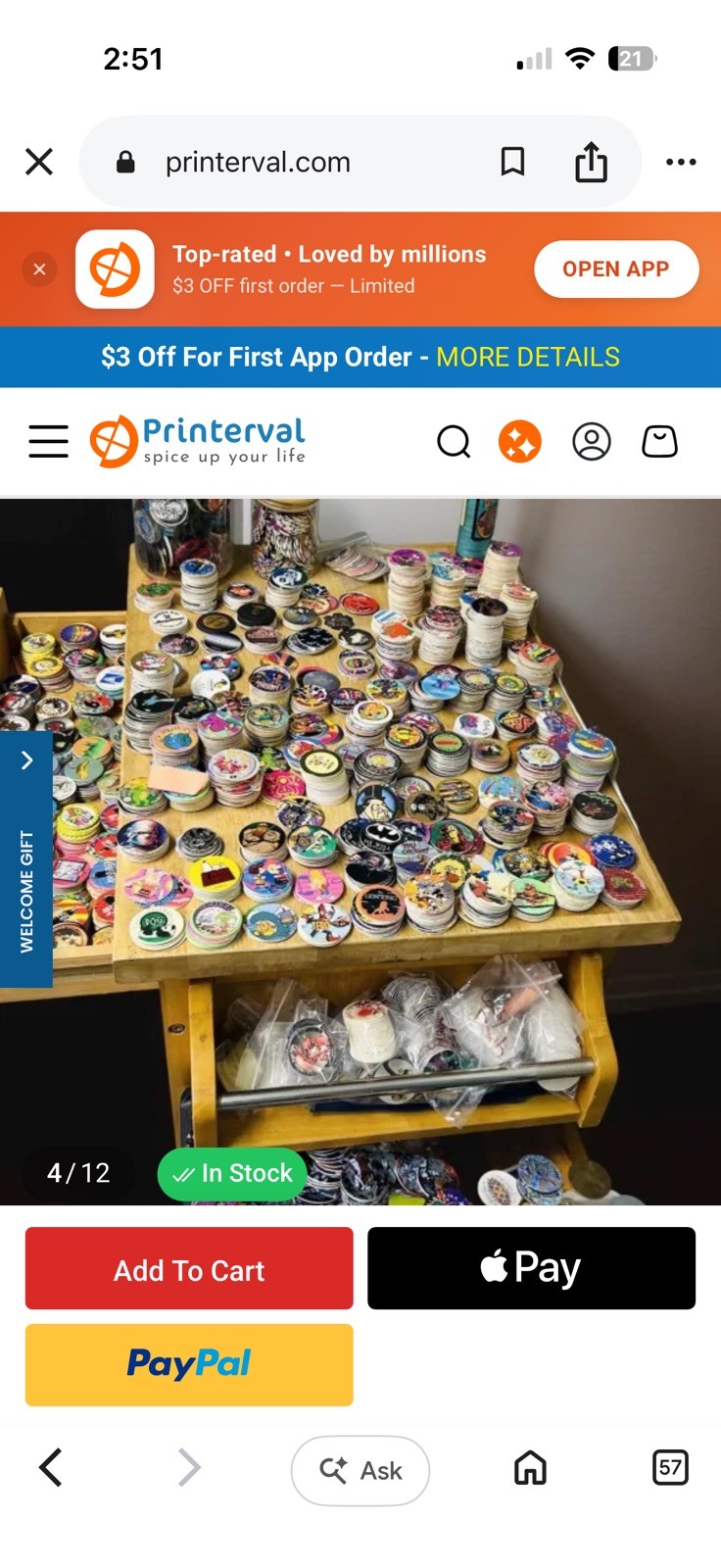
Task: Close the browser tab with X
Action: point(39,162)
